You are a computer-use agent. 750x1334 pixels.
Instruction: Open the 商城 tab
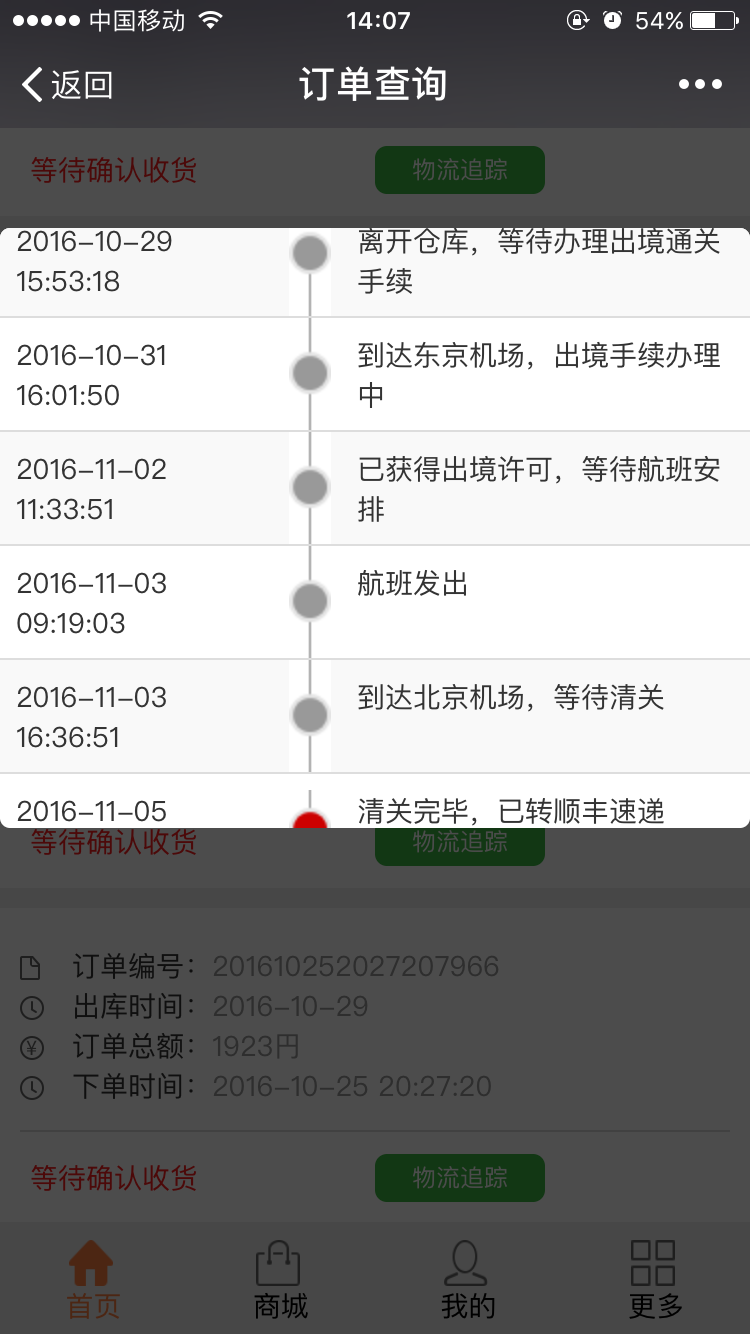[280, 1280]
